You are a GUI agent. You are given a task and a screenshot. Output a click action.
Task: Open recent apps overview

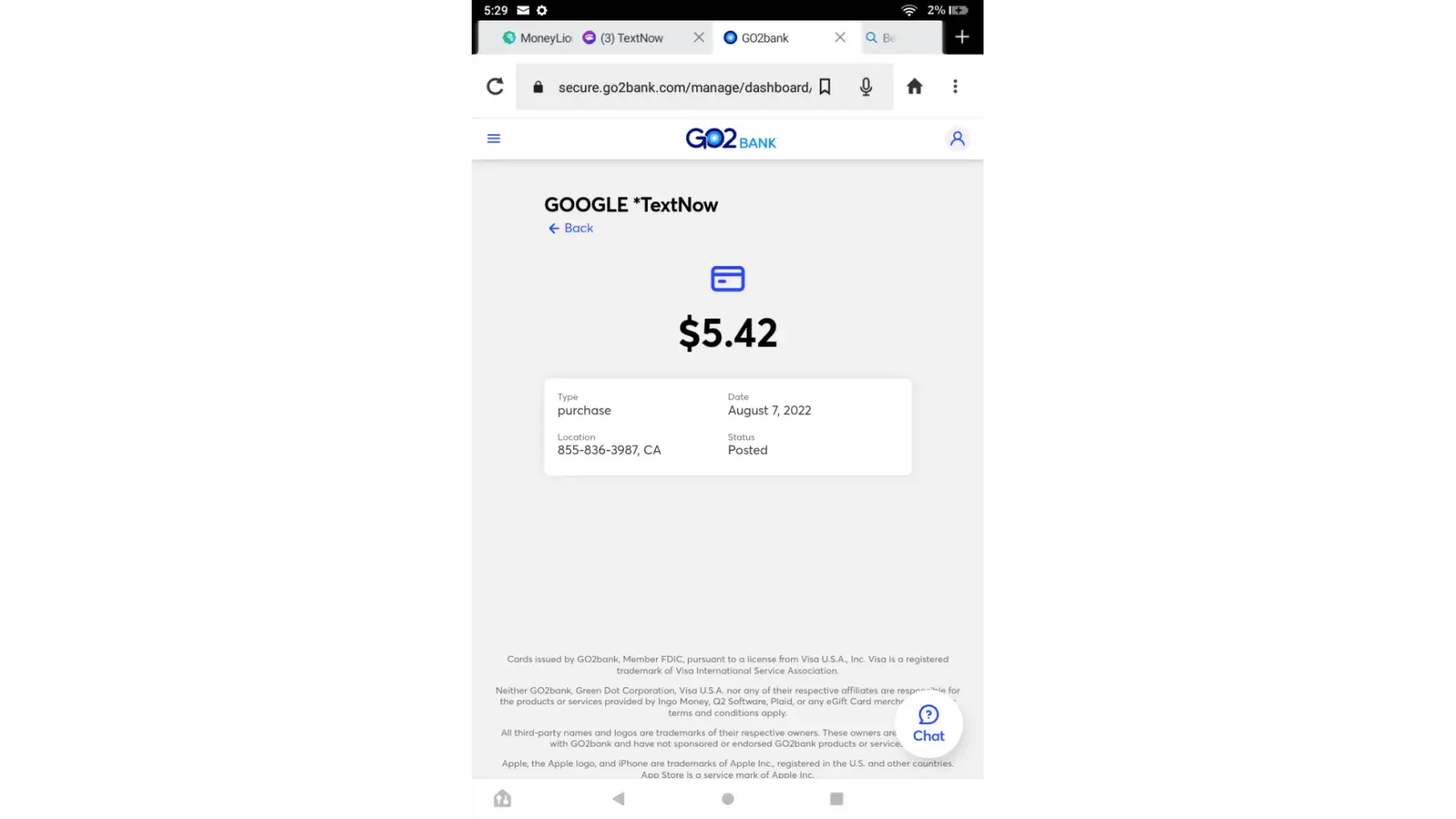836,799
